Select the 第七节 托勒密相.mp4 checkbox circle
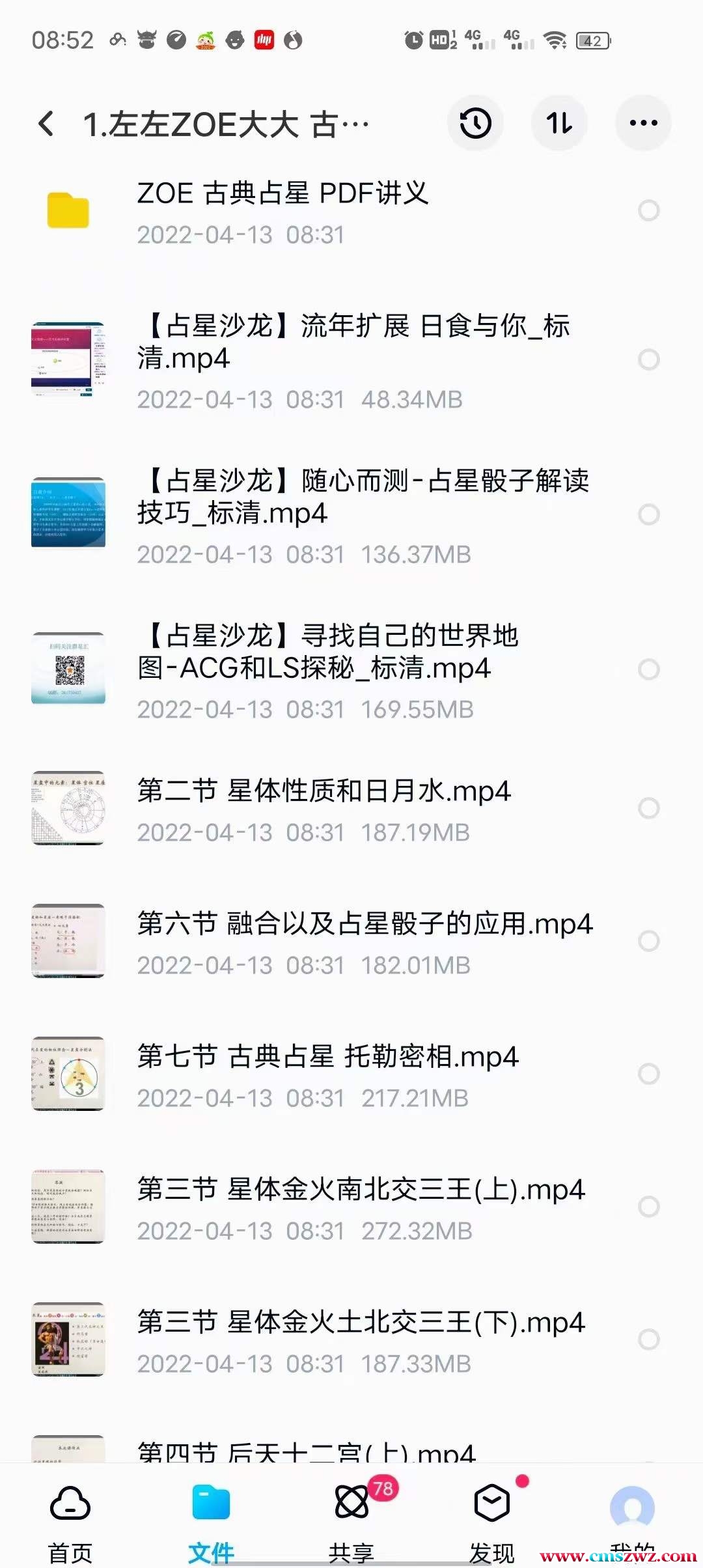 (x=648, y=1074)
